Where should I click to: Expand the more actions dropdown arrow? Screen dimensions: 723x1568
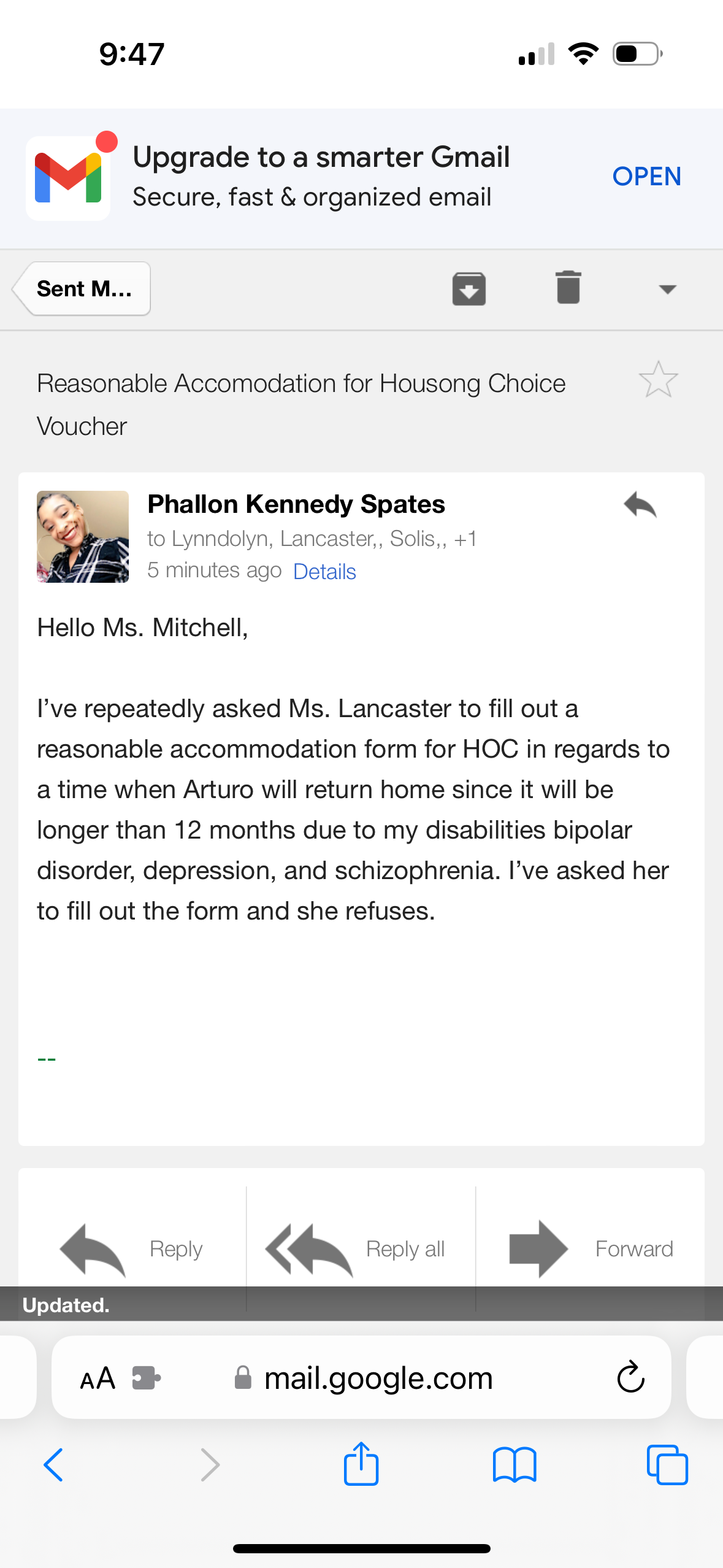coord(667,289)
